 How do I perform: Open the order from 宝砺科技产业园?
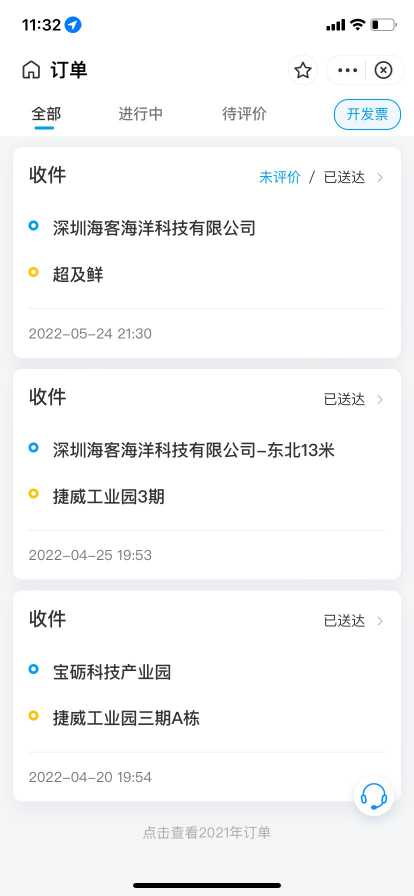click(207, 696)
